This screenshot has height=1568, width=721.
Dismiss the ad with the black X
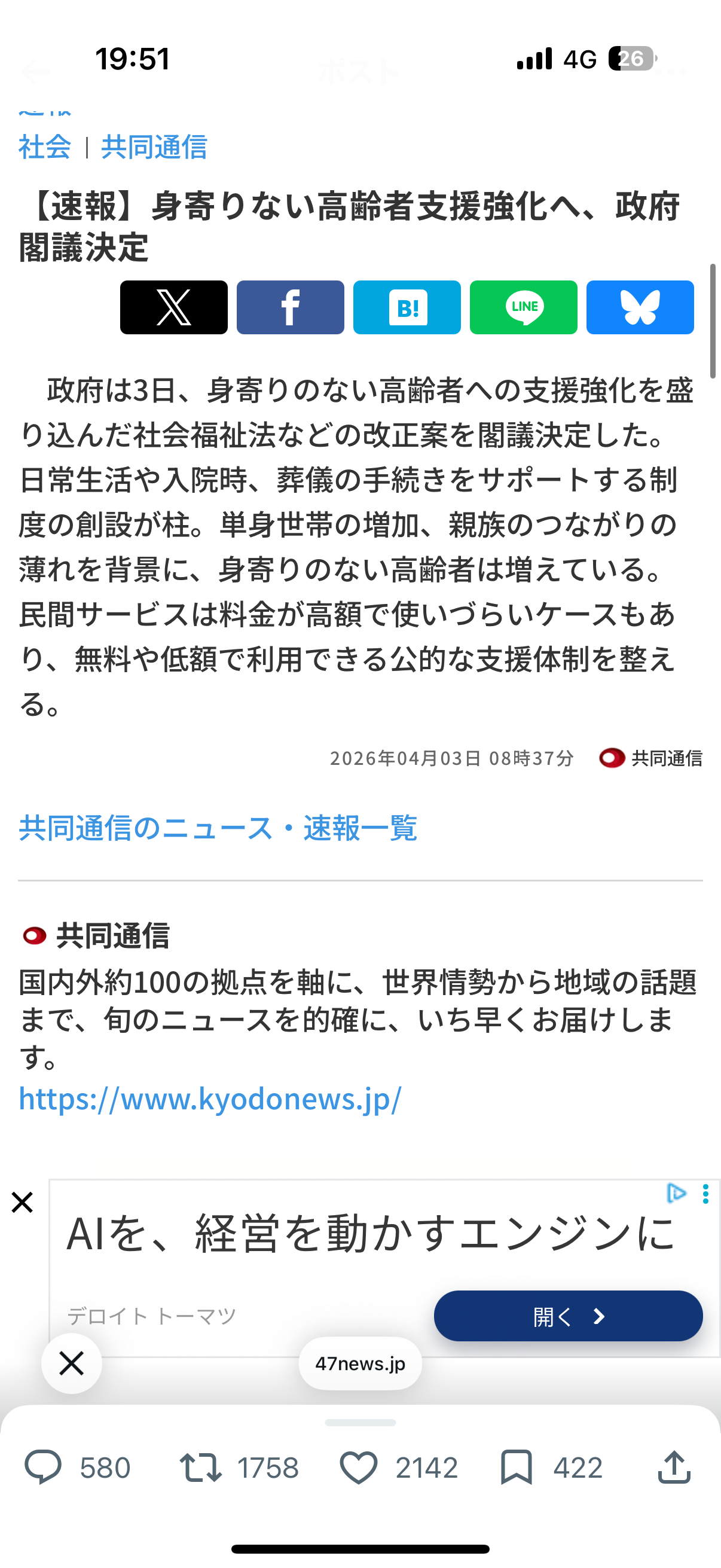pyautogui.click(x=23, y=1202)
